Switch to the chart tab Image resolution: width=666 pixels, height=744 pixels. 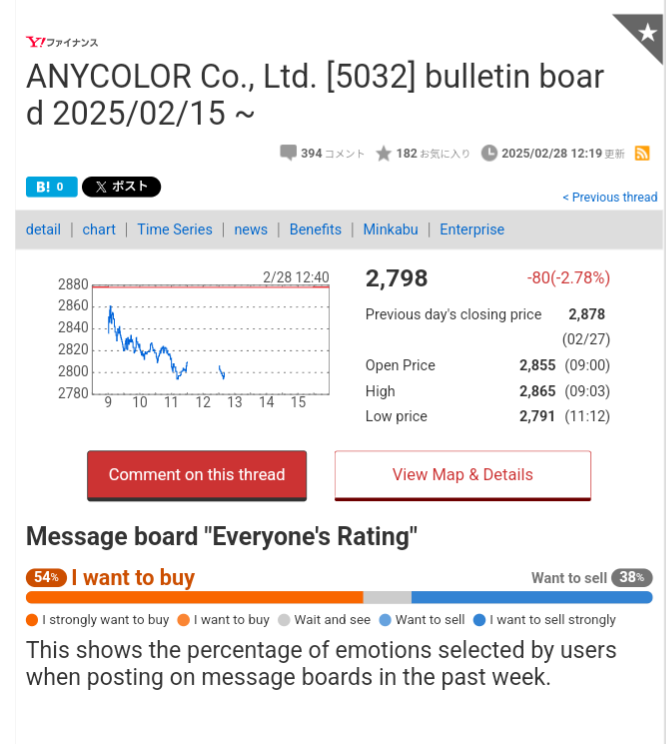[99, 229]
